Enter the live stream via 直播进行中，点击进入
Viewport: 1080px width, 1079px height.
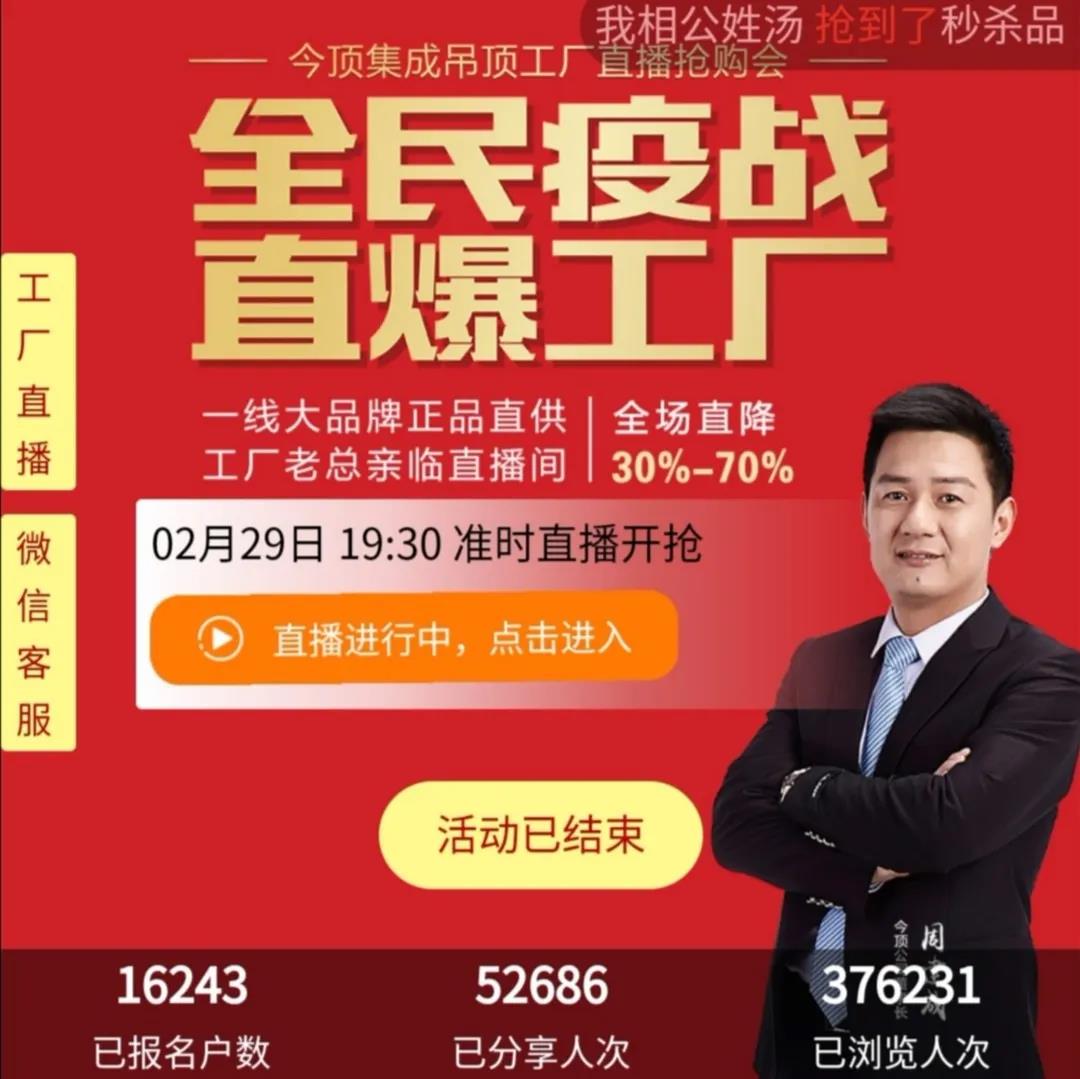[413, 638]
